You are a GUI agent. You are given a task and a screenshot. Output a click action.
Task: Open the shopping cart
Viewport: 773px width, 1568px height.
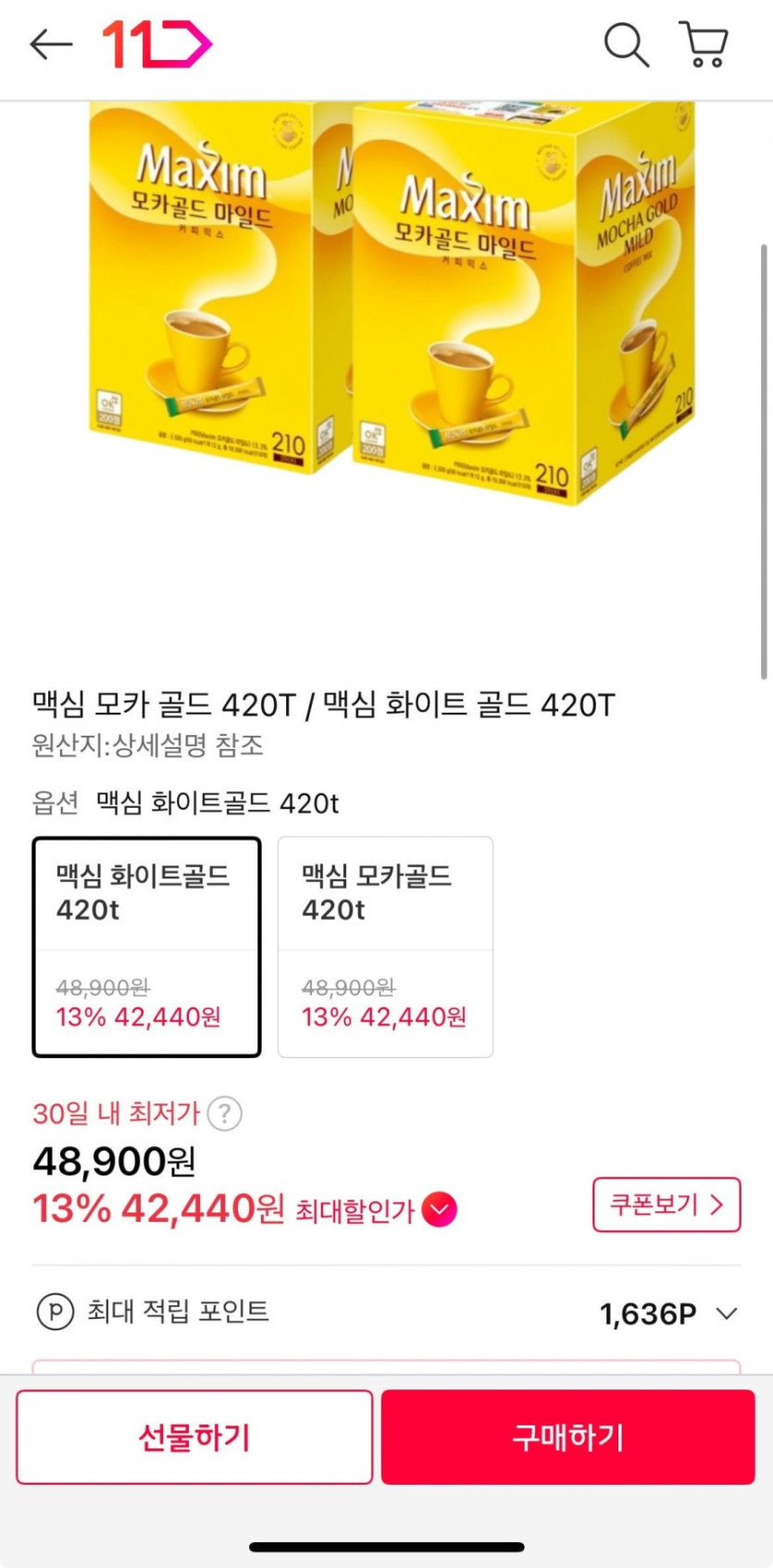coord(704,44)
